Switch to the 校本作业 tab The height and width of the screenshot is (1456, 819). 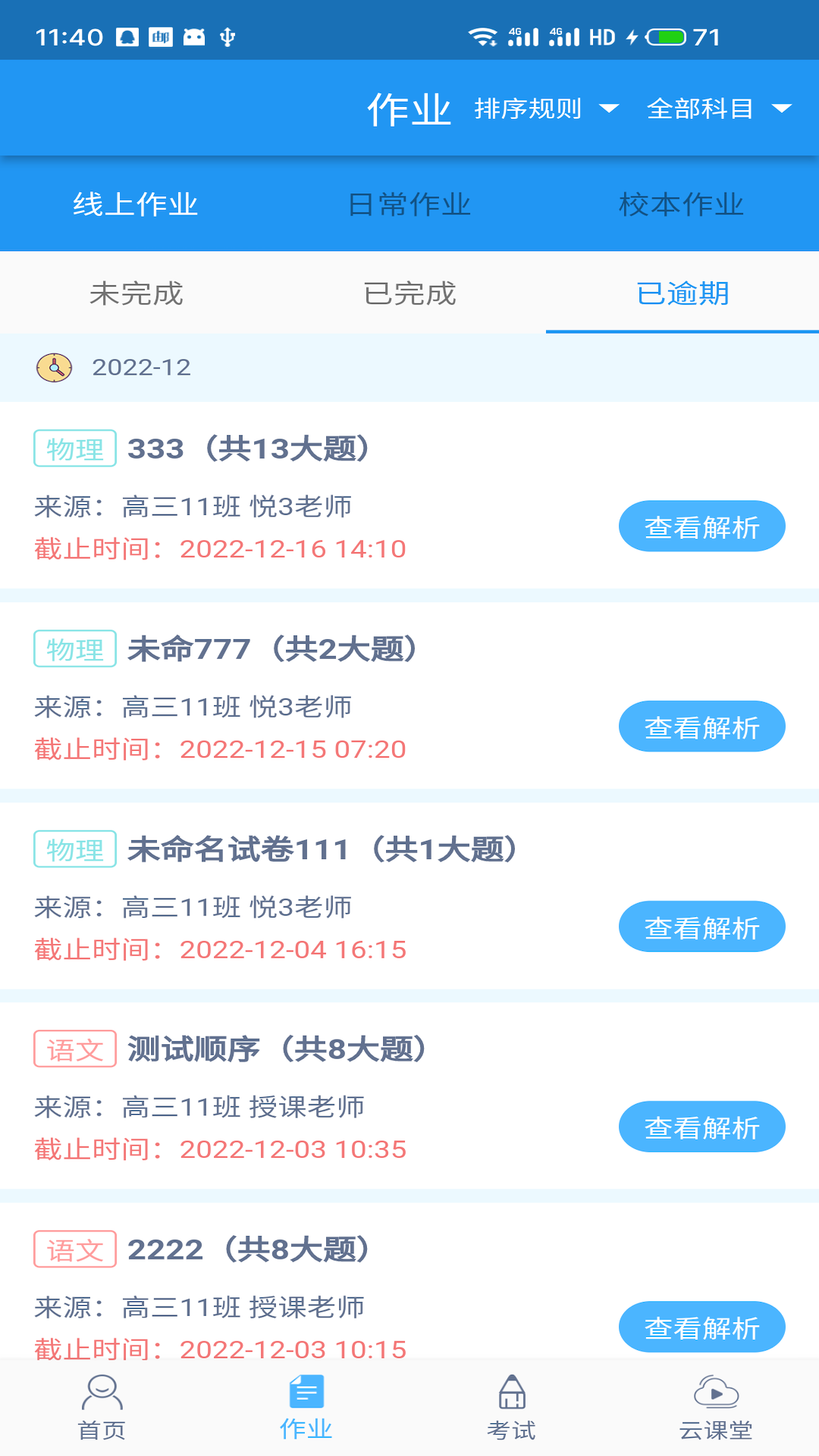[682, 204]
